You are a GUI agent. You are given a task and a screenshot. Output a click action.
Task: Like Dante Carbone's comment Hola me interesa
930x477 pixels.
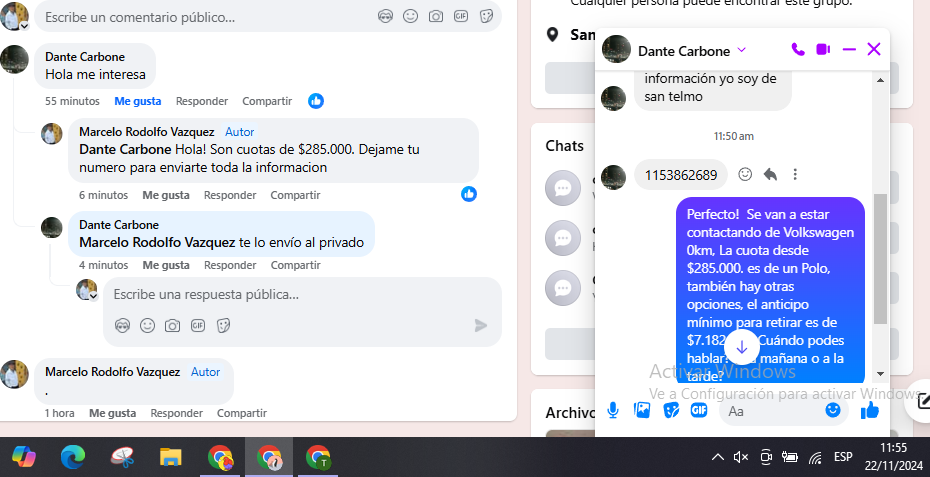click(x=138, y=101)
